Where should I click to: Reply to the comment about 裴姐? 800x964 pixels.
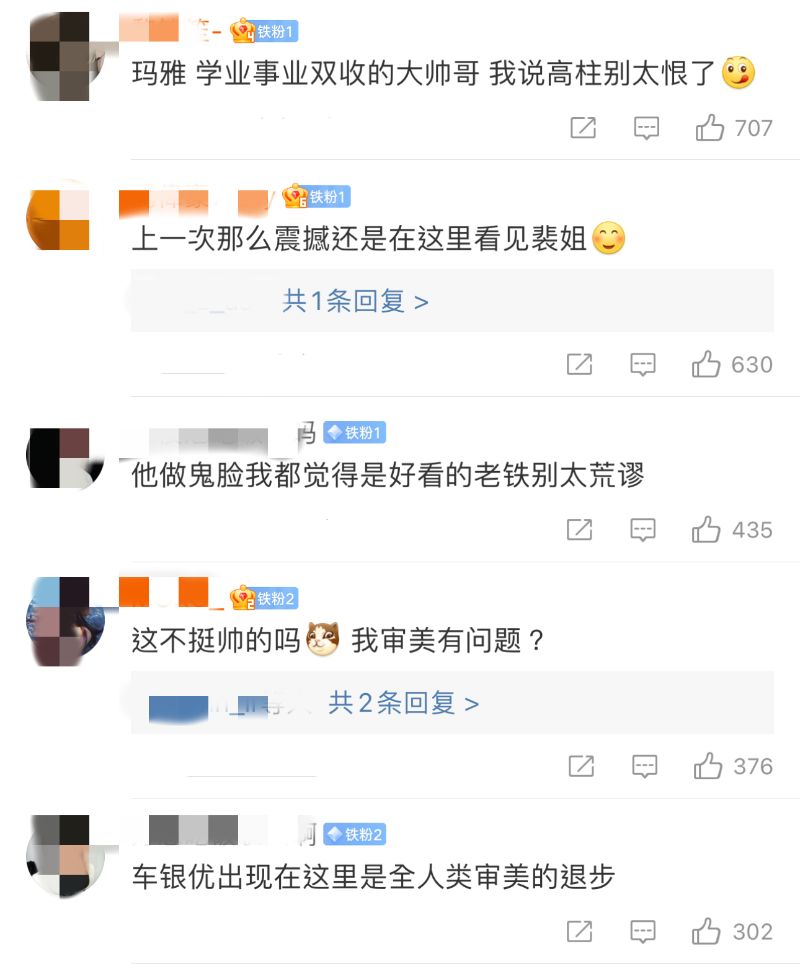[x=643, y=364]
